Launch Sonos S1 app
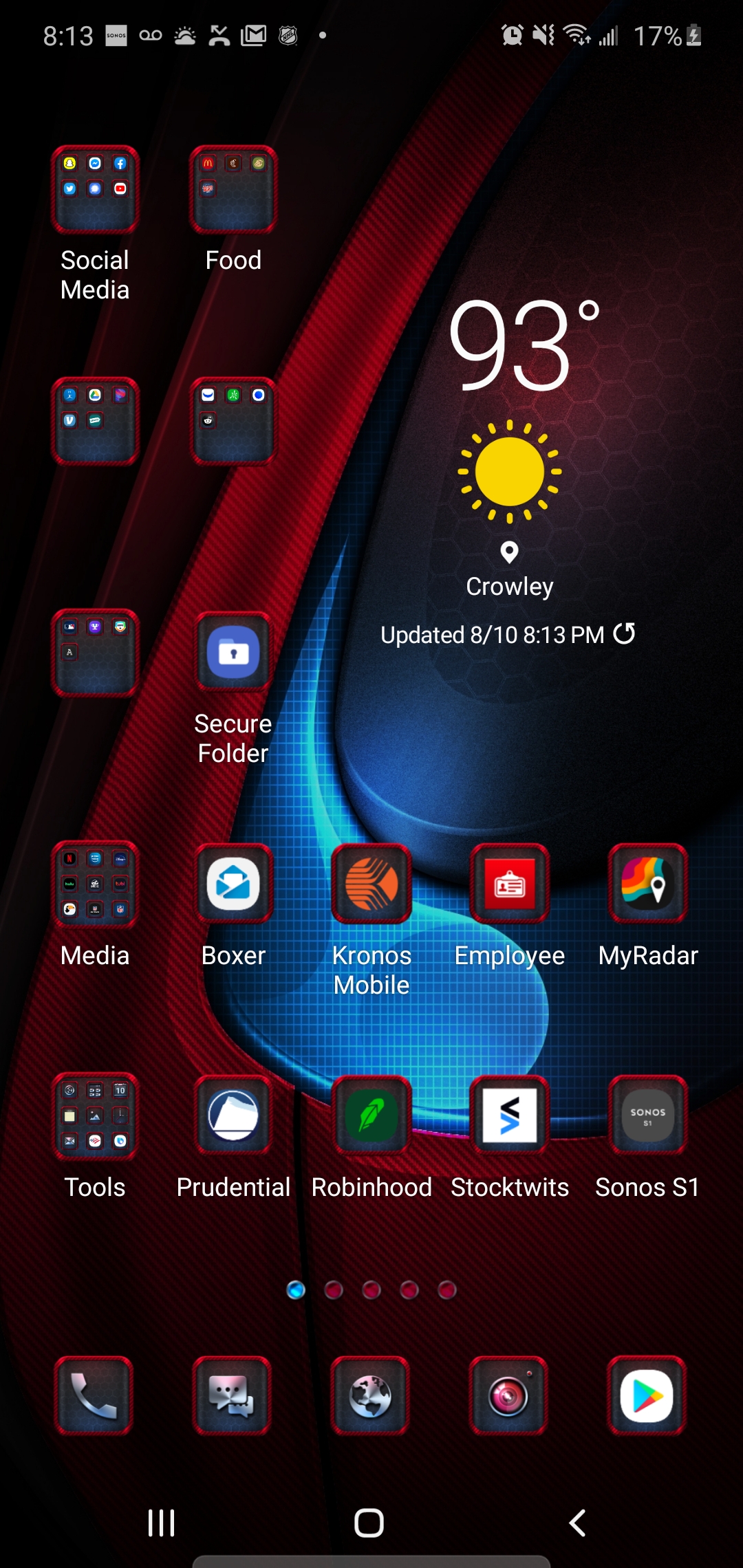This screenshot has height=1568, width=743. click(x=648, y=1116)
